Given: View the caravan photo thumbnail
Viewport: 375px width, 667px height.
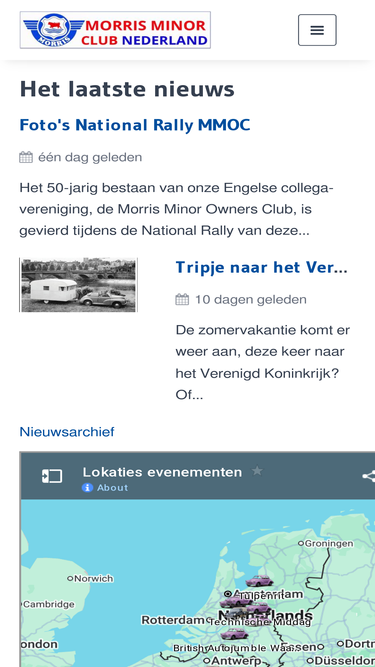Looking at the screenshot, I should tap(78, 285).
